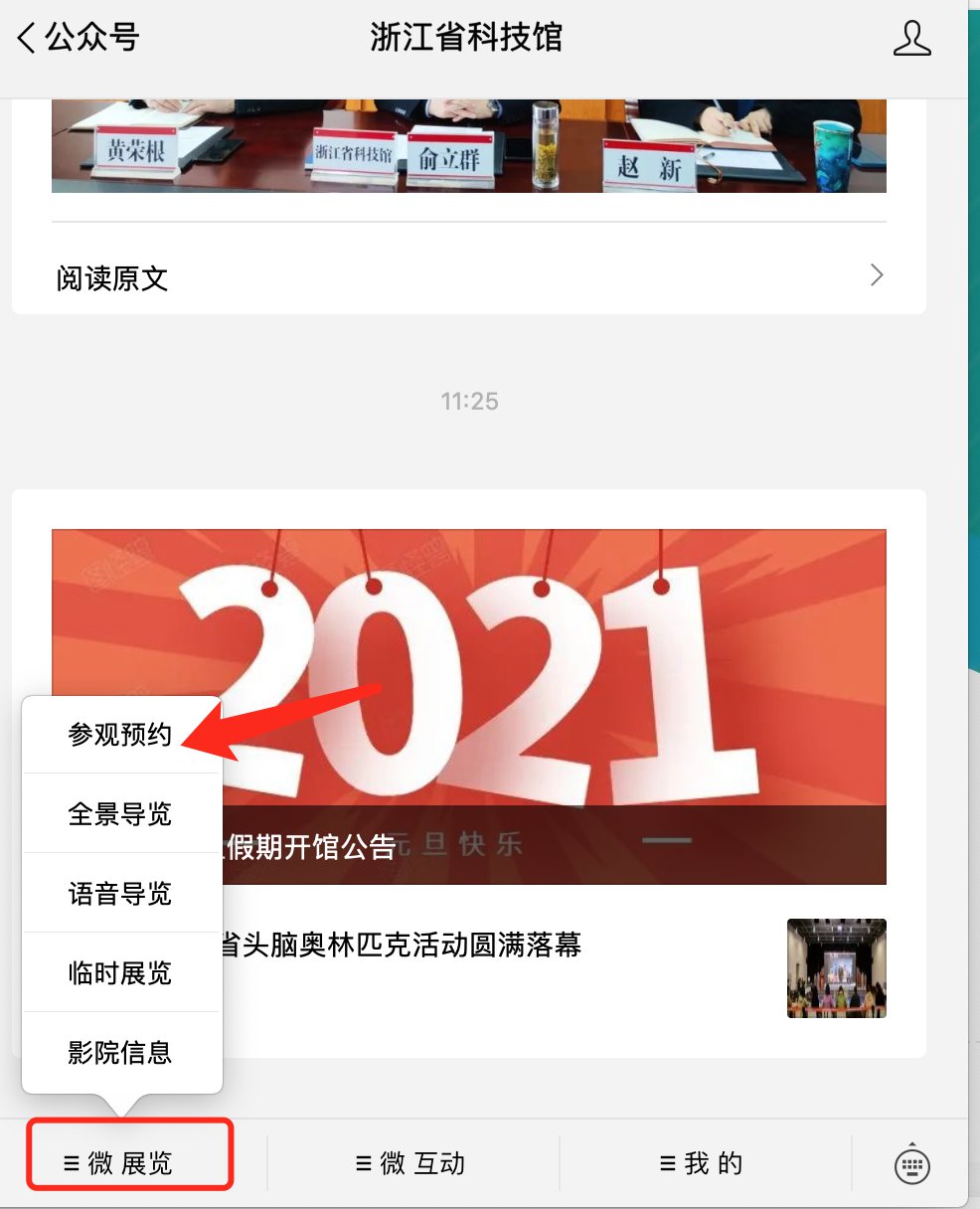Open 头脑奥林匹克活动圆满落幕 article
The width and height of the screenshot is (980, 1209).
pos(497,945)
